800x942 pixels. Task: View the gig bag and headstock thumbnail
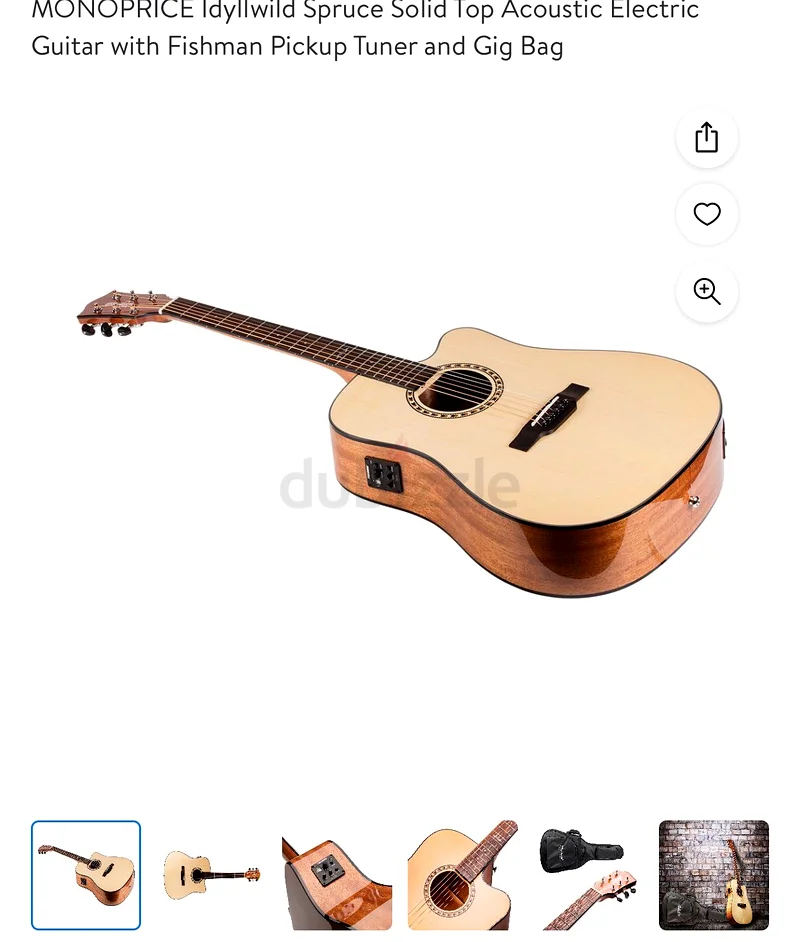pyautogui.click(x=588, y=875)
